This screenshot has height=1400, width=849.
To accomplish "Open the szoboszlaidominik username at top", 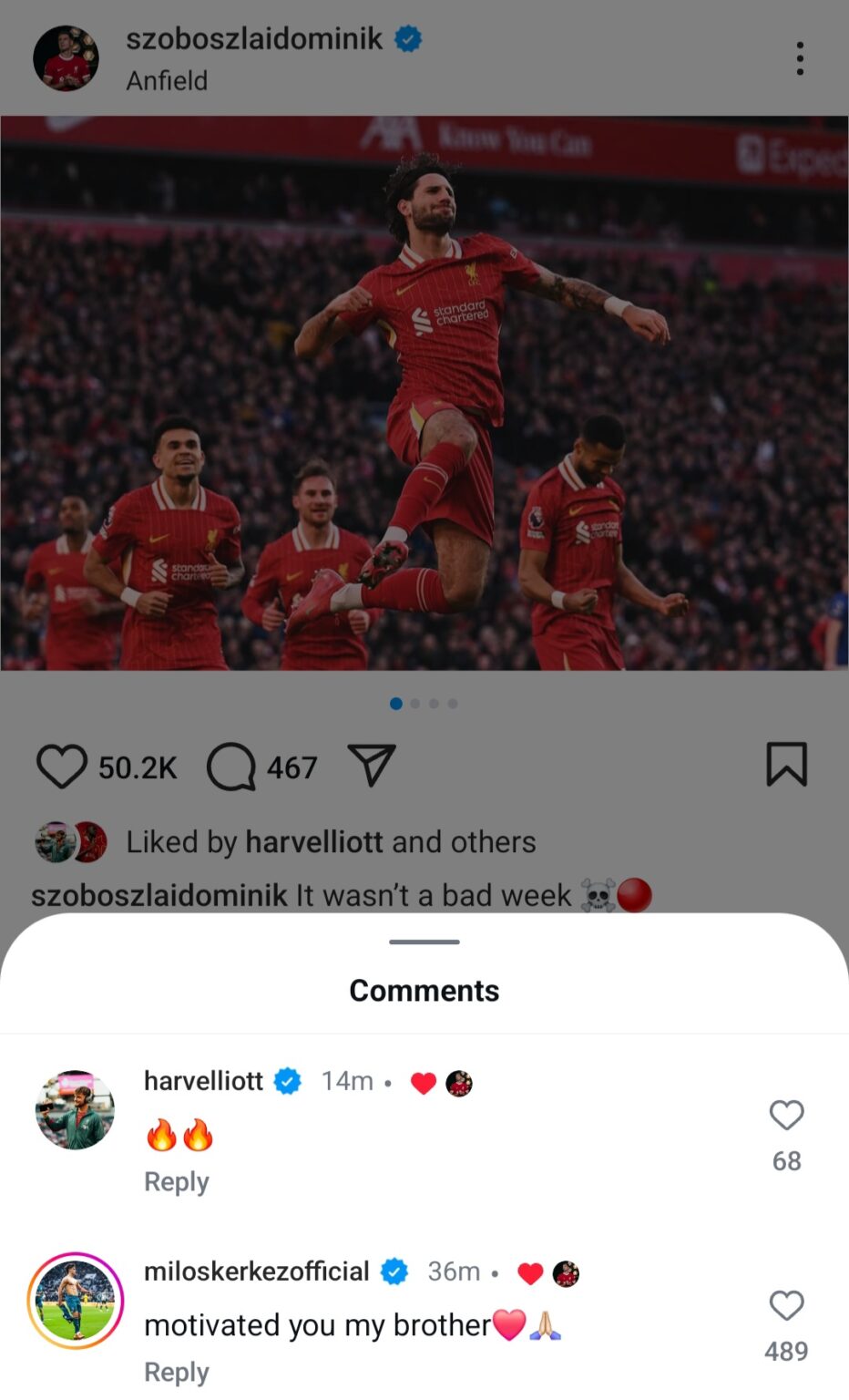I will click(x=254, y=39).
